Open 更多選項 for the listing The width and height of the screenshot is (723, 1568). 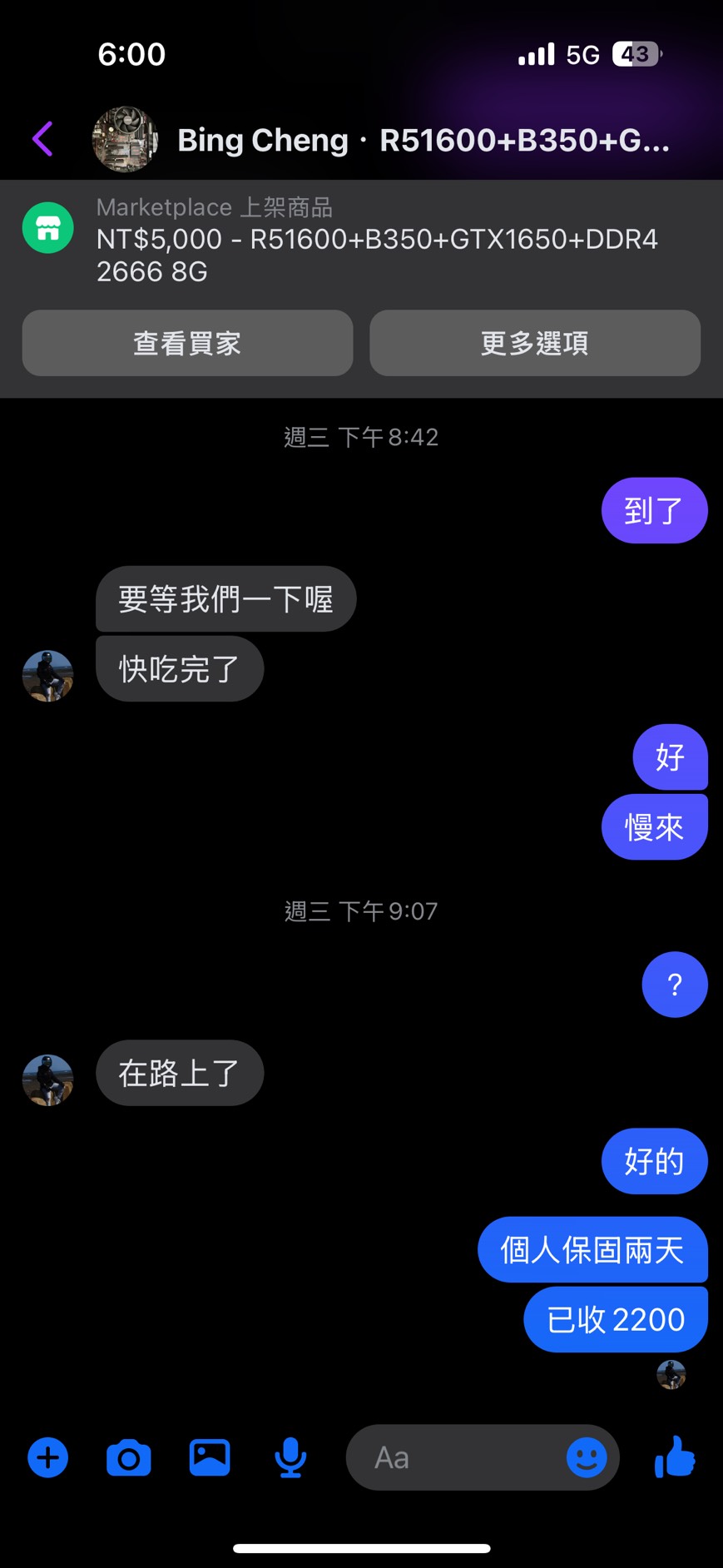tap(534, 343)
